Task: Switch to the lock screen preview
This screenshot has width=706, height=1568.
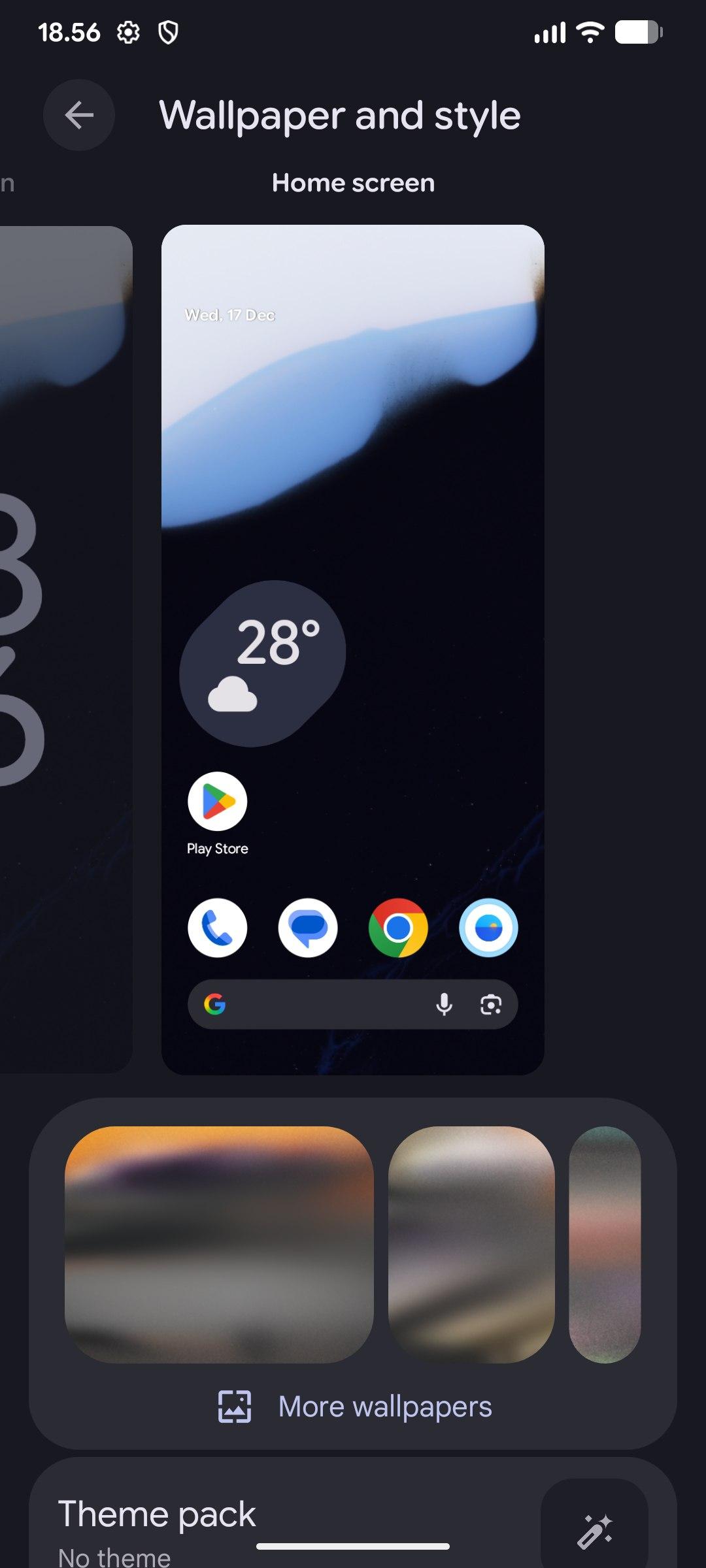Action: 65,649
